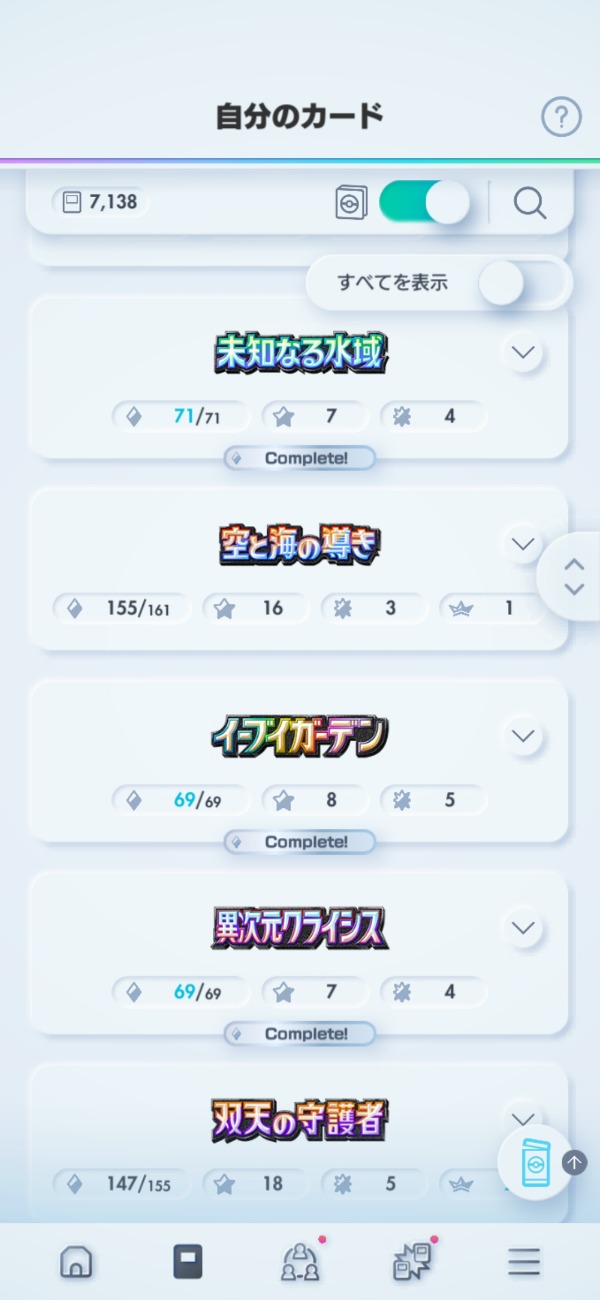Switch to the cards tab
The image size is (600, 1300).
187,1262
